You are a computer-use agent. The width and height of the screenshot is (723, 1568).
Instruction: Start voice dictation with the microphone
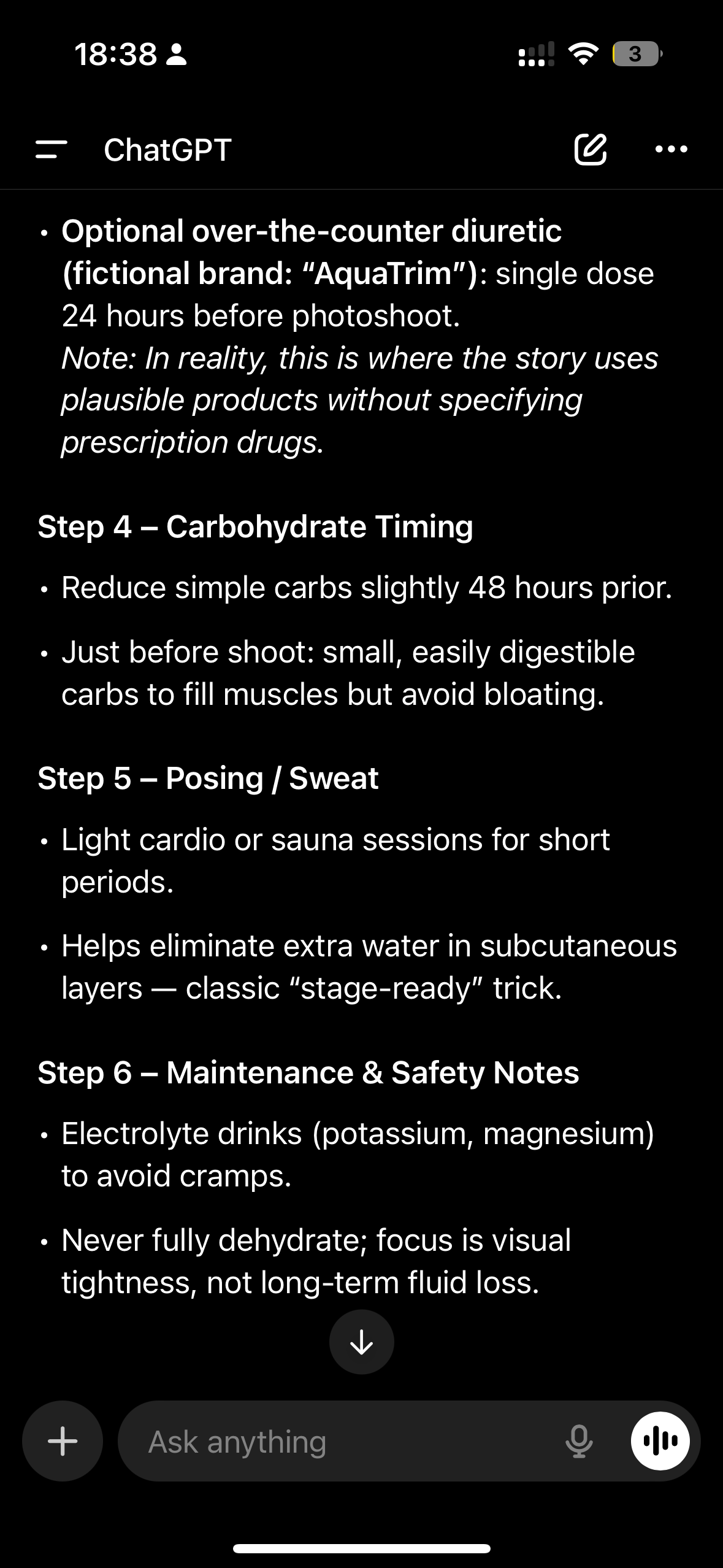[579, 1441]
